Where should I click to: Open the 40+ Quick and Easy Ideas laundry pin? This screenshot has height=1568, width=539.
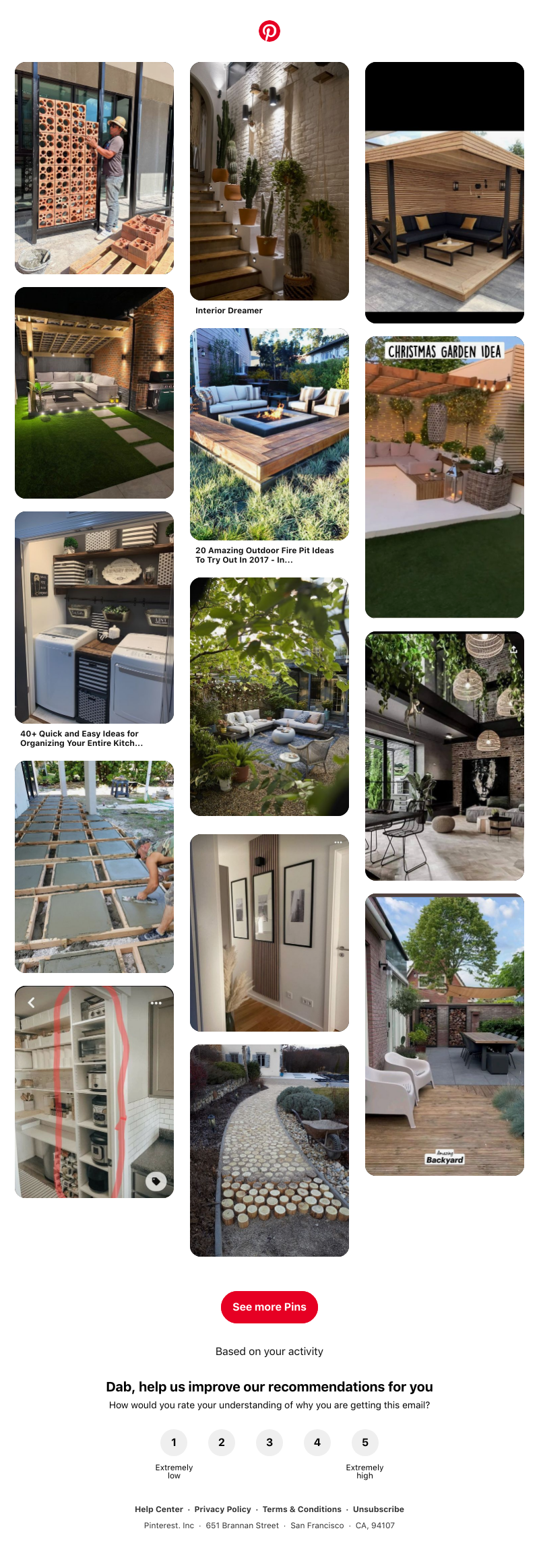(x=94, y=617)
